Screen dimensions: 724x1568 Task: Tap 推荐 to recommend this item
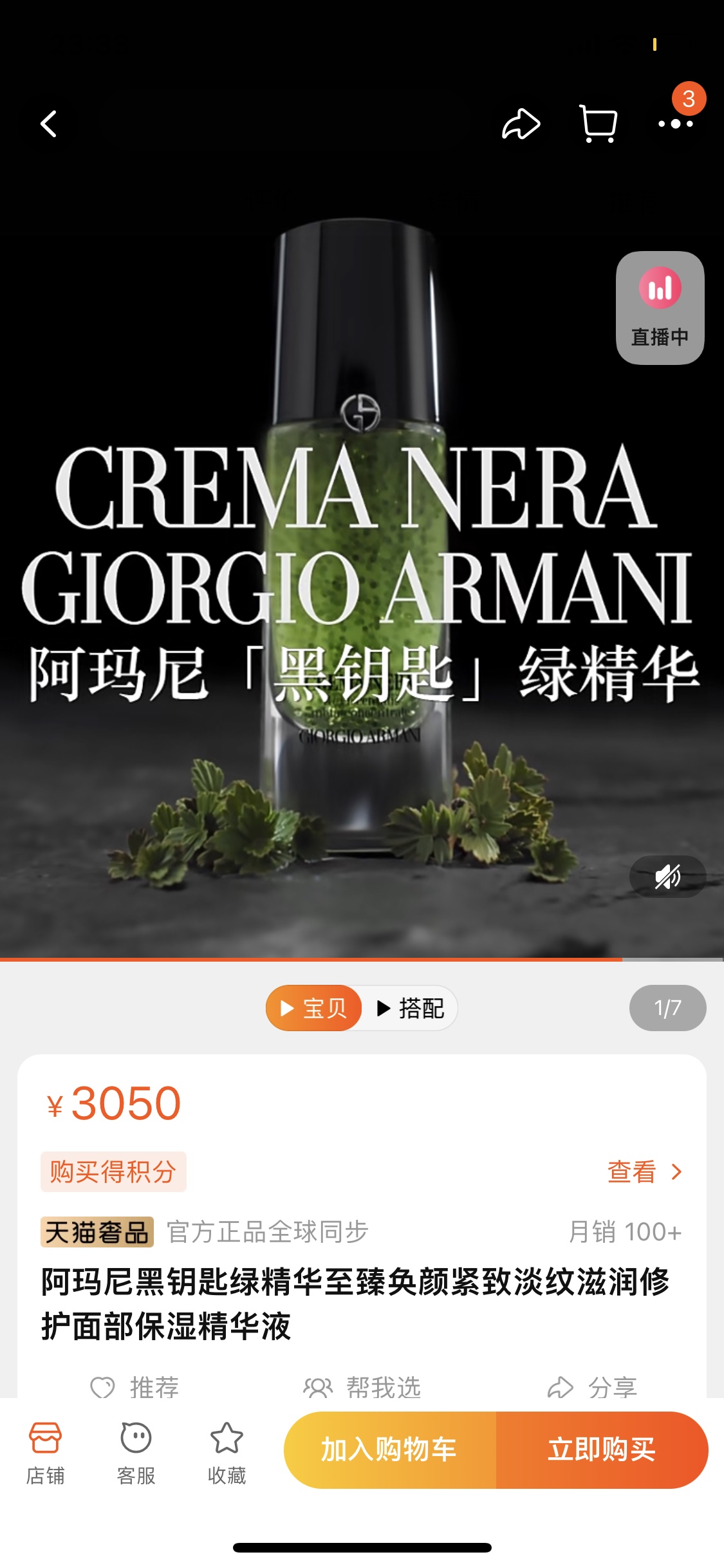135,1386
